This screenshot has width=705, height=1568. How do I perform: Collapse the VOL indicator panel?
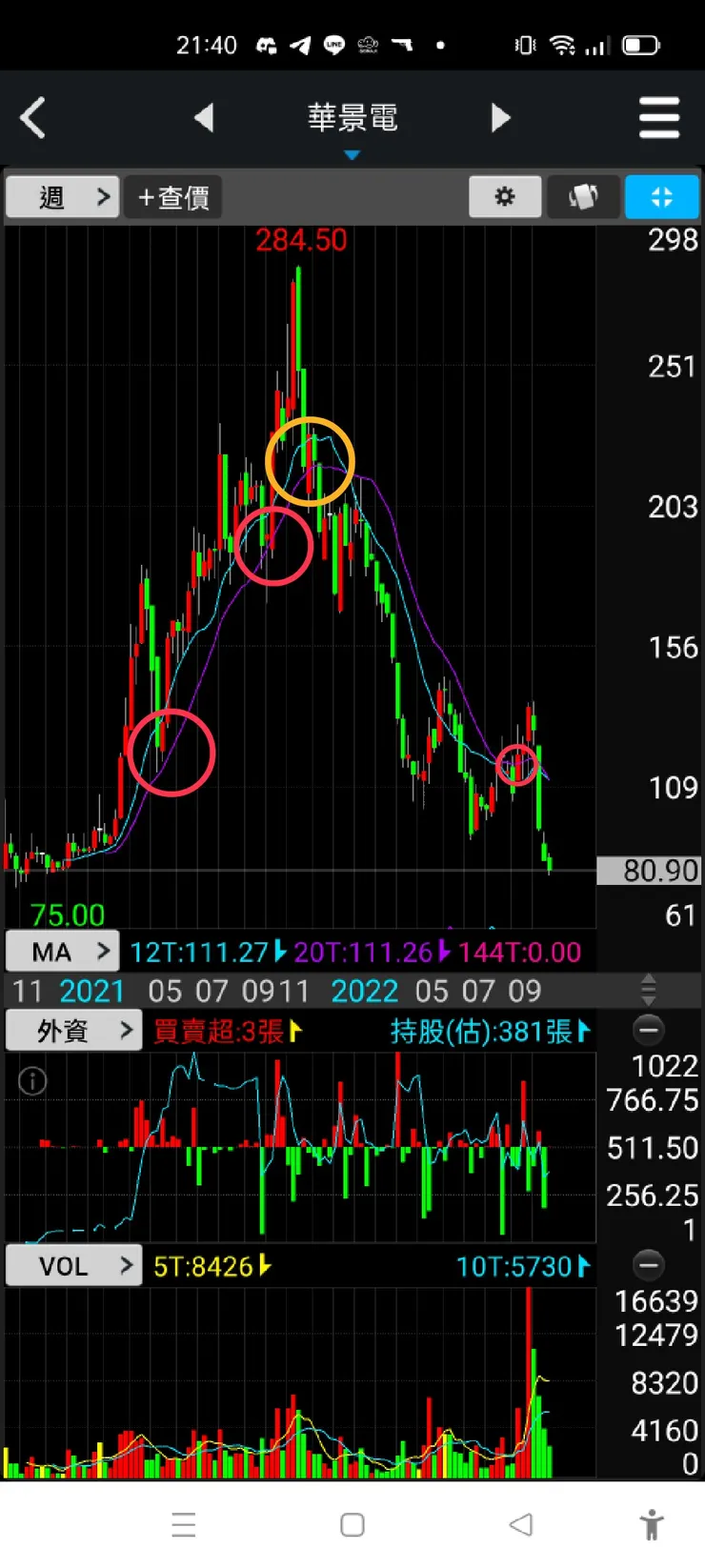649,1265
